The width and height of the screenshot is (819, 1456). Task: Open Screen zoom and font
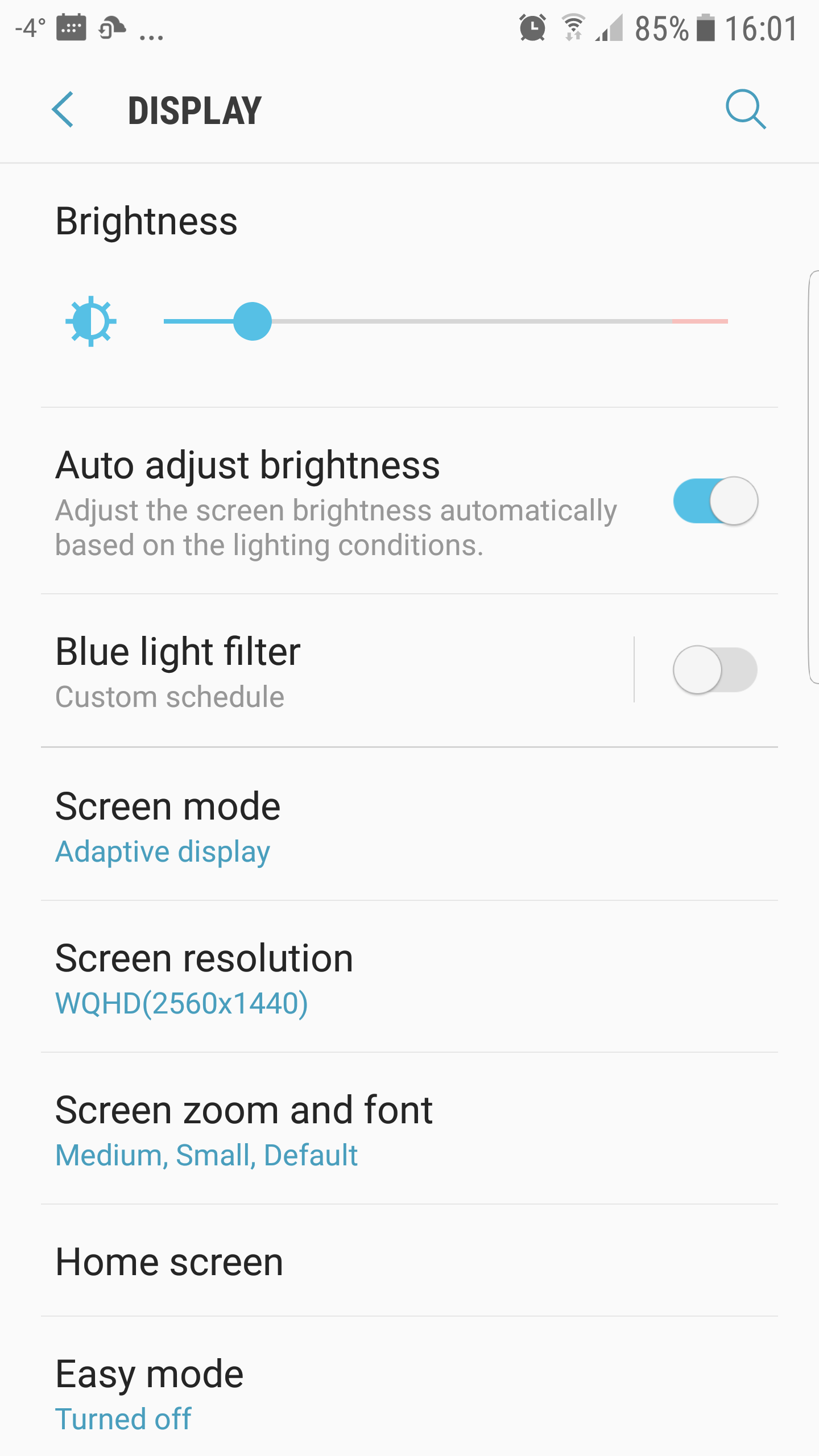409,1129
